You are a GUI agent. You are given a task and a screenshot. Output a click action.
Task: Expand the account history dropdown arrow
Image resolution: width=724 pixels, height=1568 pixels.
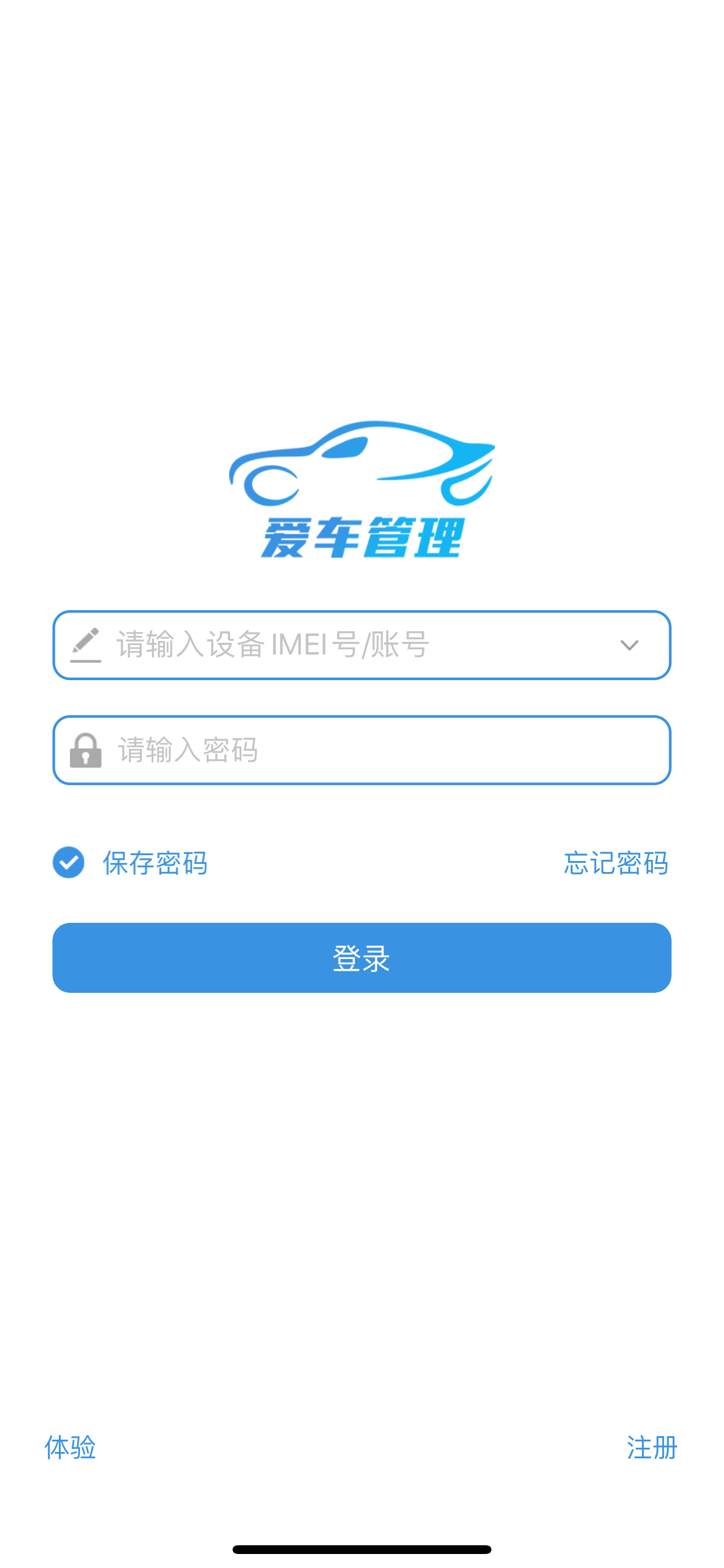pyautogui.click(x=630, y=645)
